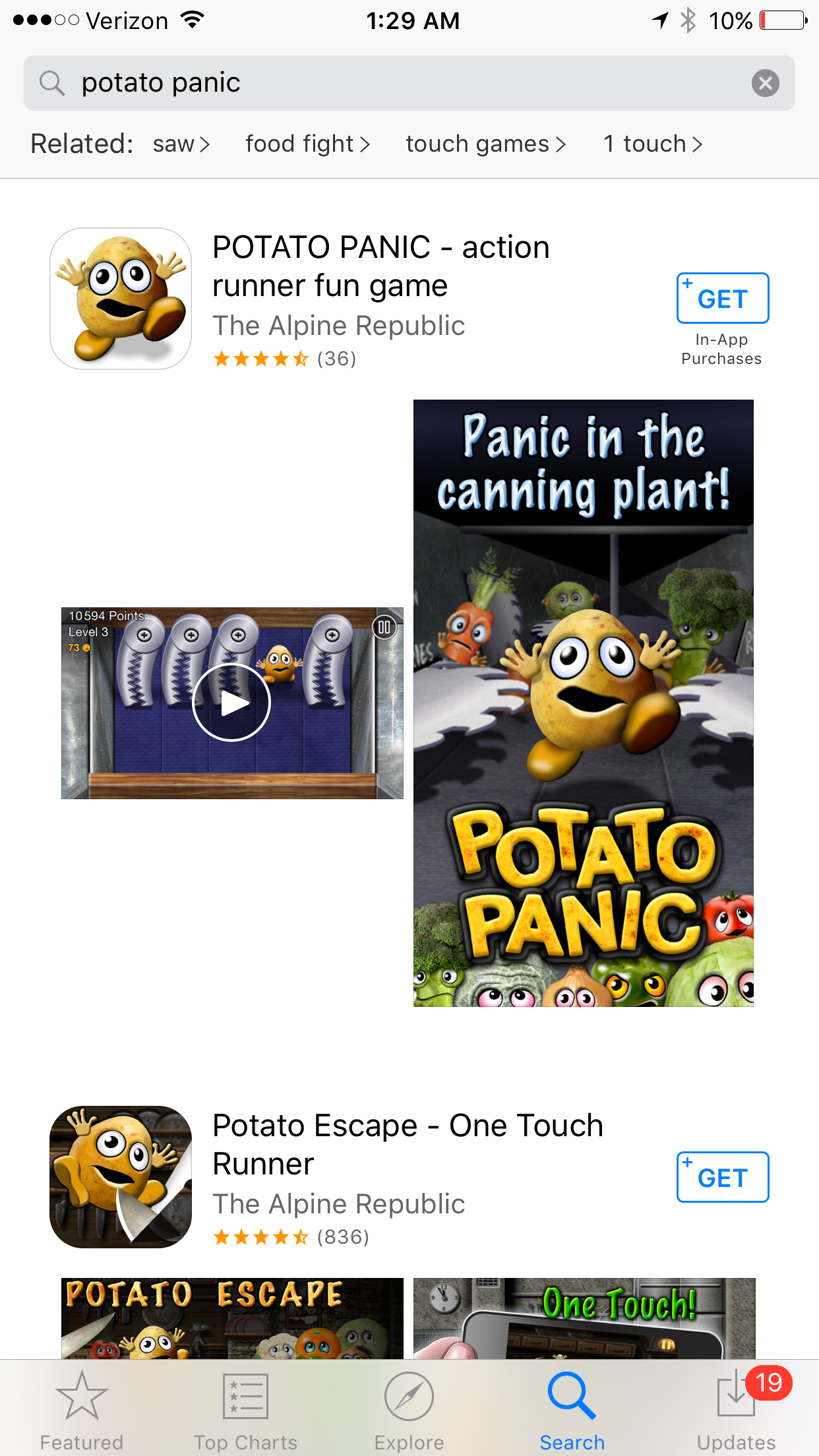Clear the search text

(765, 83)
